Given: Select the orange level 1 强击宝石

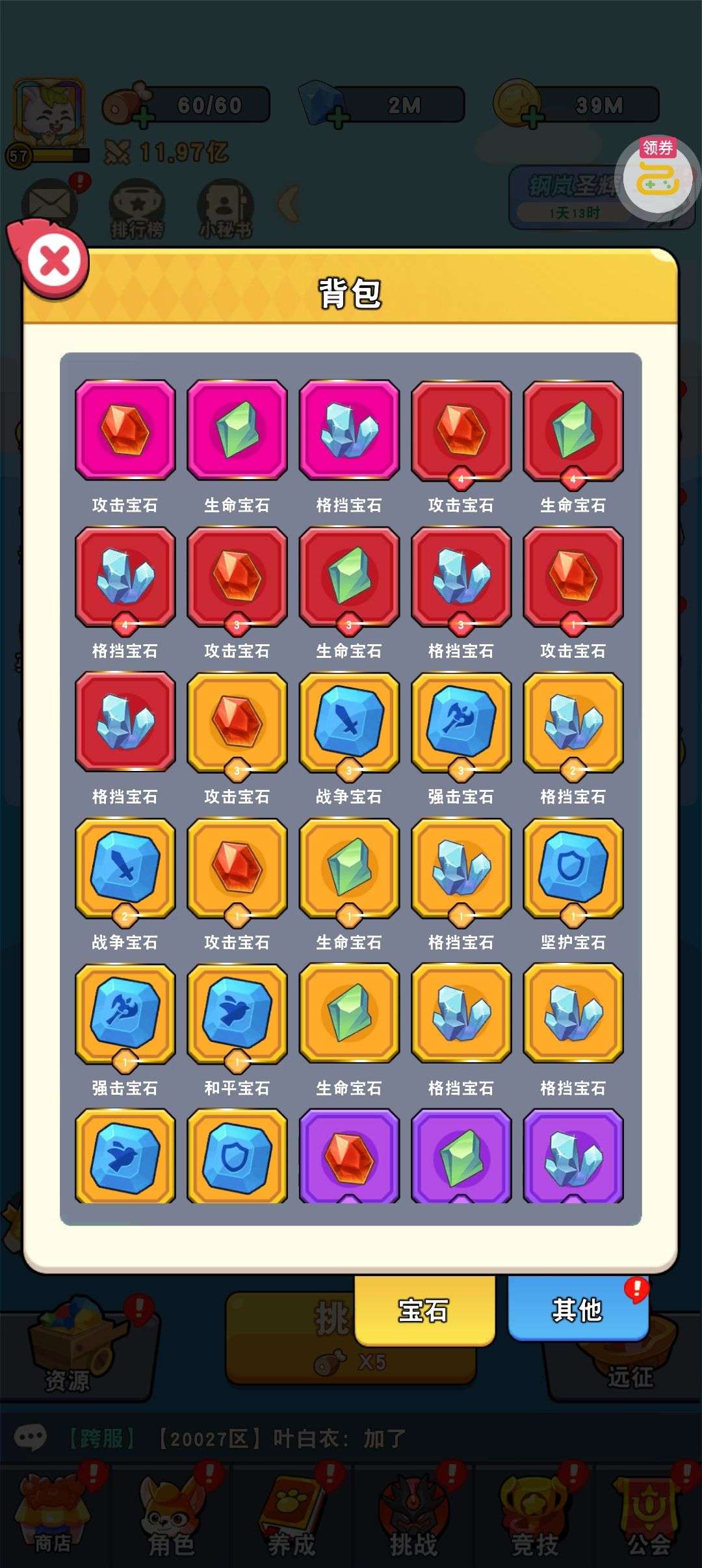Looking at the screenshot, I should click(125, 1014).
